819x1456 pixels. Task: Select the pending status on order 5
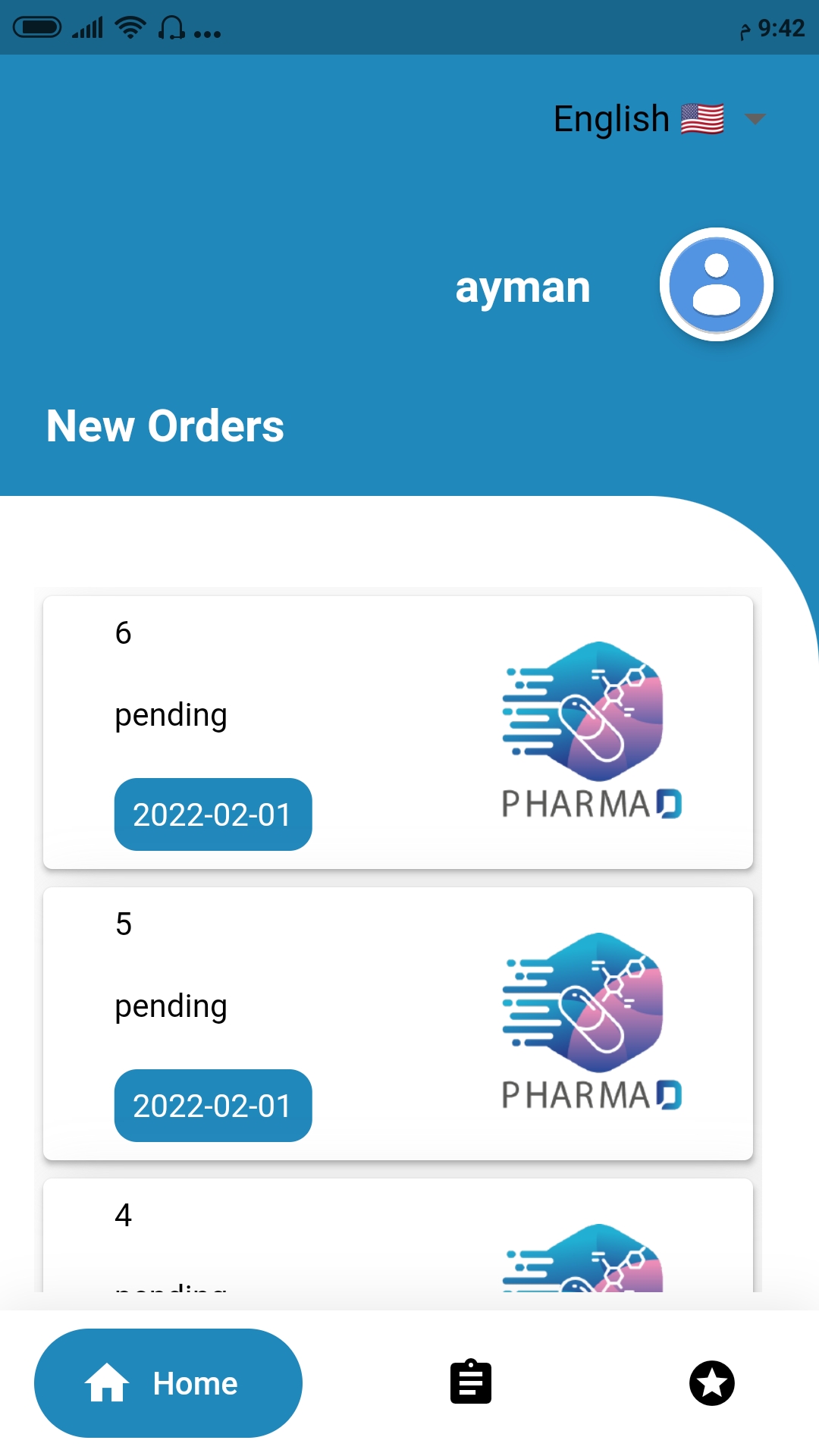click(170, 1006)
